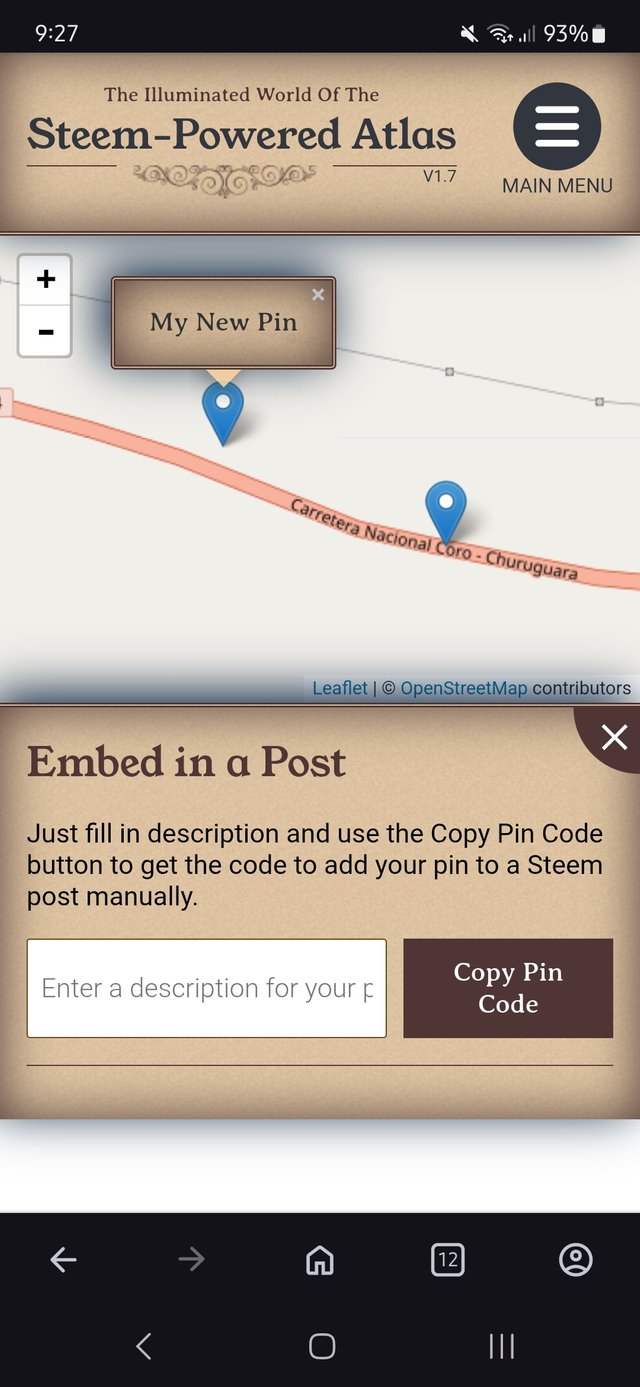Screen dimensions: 640x1387
Task: Zoom in on the map
Action: pos(45,279)
